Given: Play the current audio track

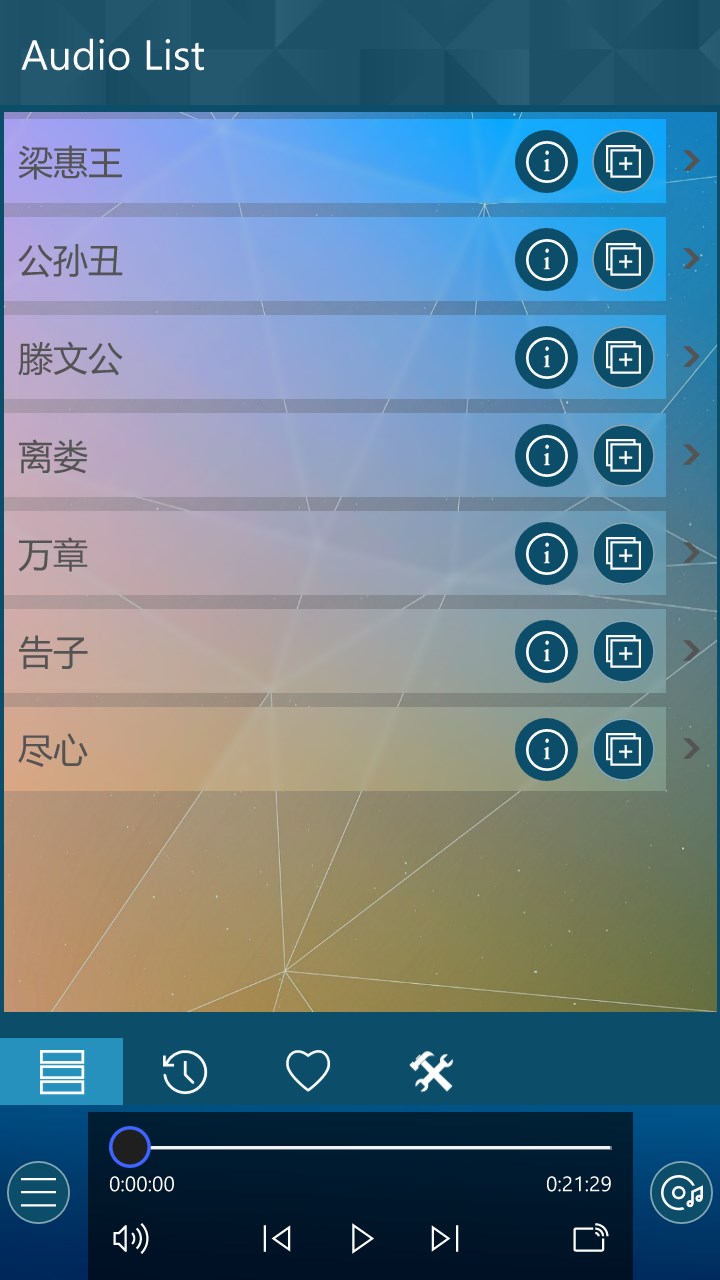Looking at the screenshot, I should [x=361, y=1239].
